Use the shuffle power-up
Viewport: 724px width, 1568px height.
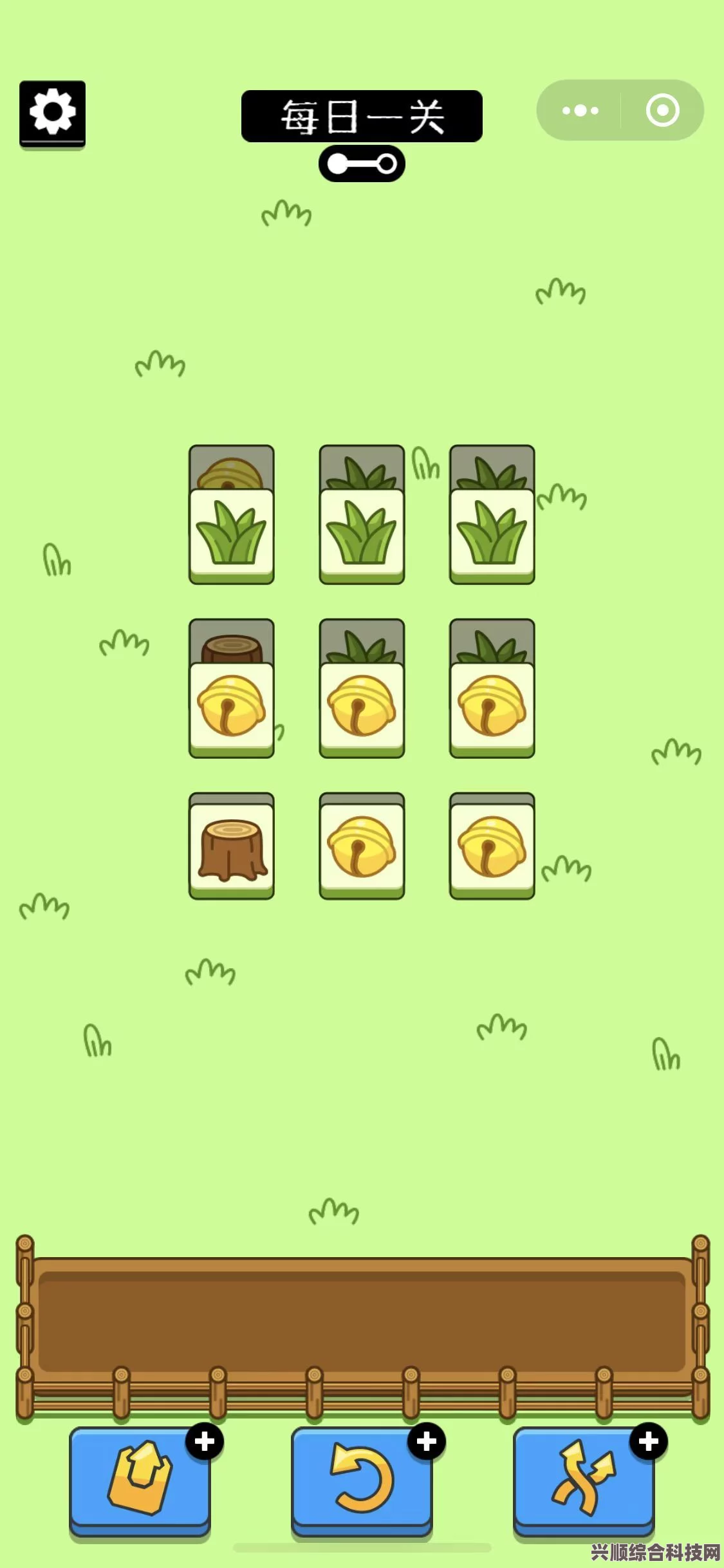[584, 1479]
